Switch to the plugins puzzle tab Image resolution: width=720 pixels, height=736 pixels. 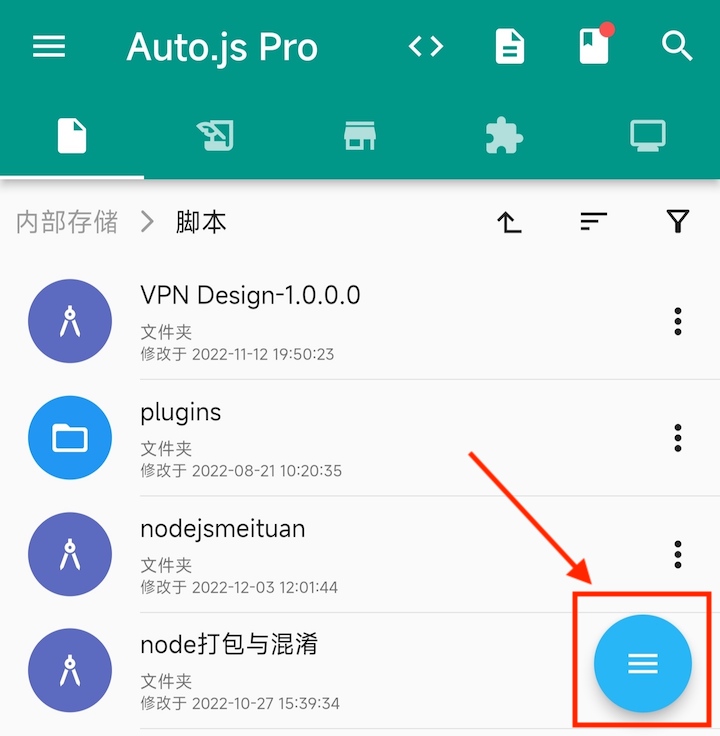[504, 135]
